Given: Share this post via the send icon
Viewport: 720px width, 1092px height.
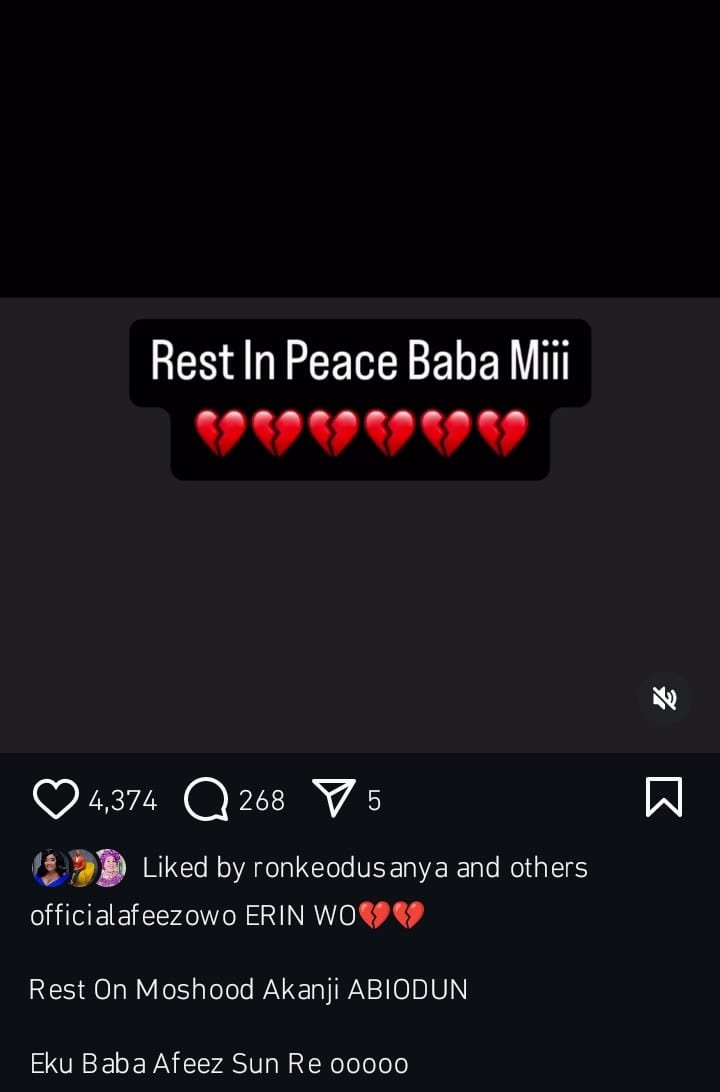Looking at the screenshot, I should 334,798.
